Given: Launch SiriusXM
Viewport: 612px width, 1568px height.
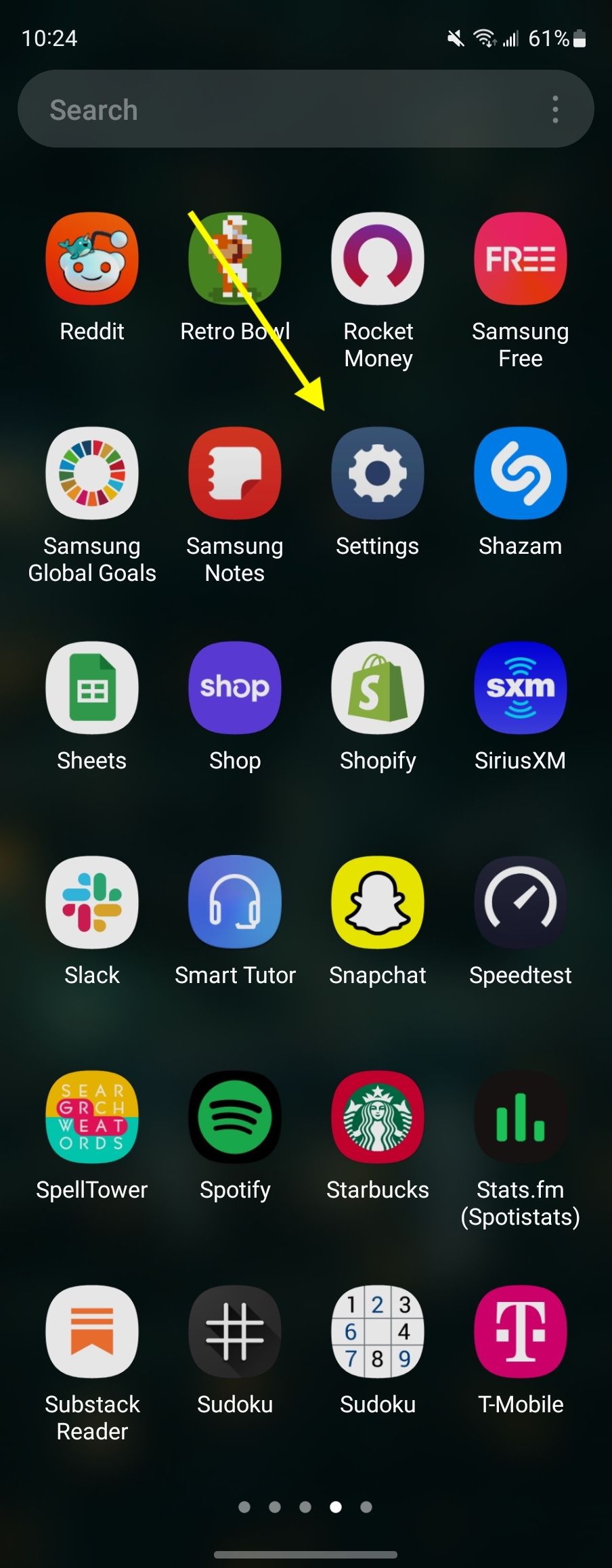Looking at the screenshot, I should tap(520, 688).
